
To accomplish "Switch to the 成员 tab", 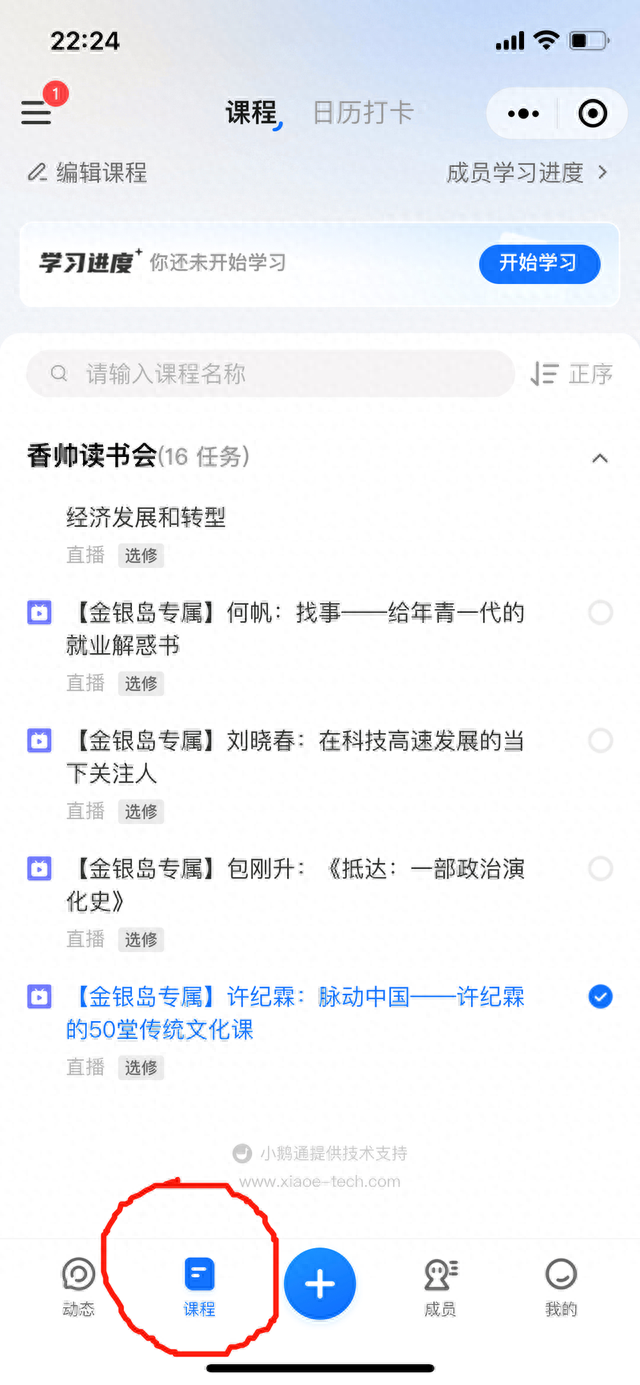I will [441, 1287].
